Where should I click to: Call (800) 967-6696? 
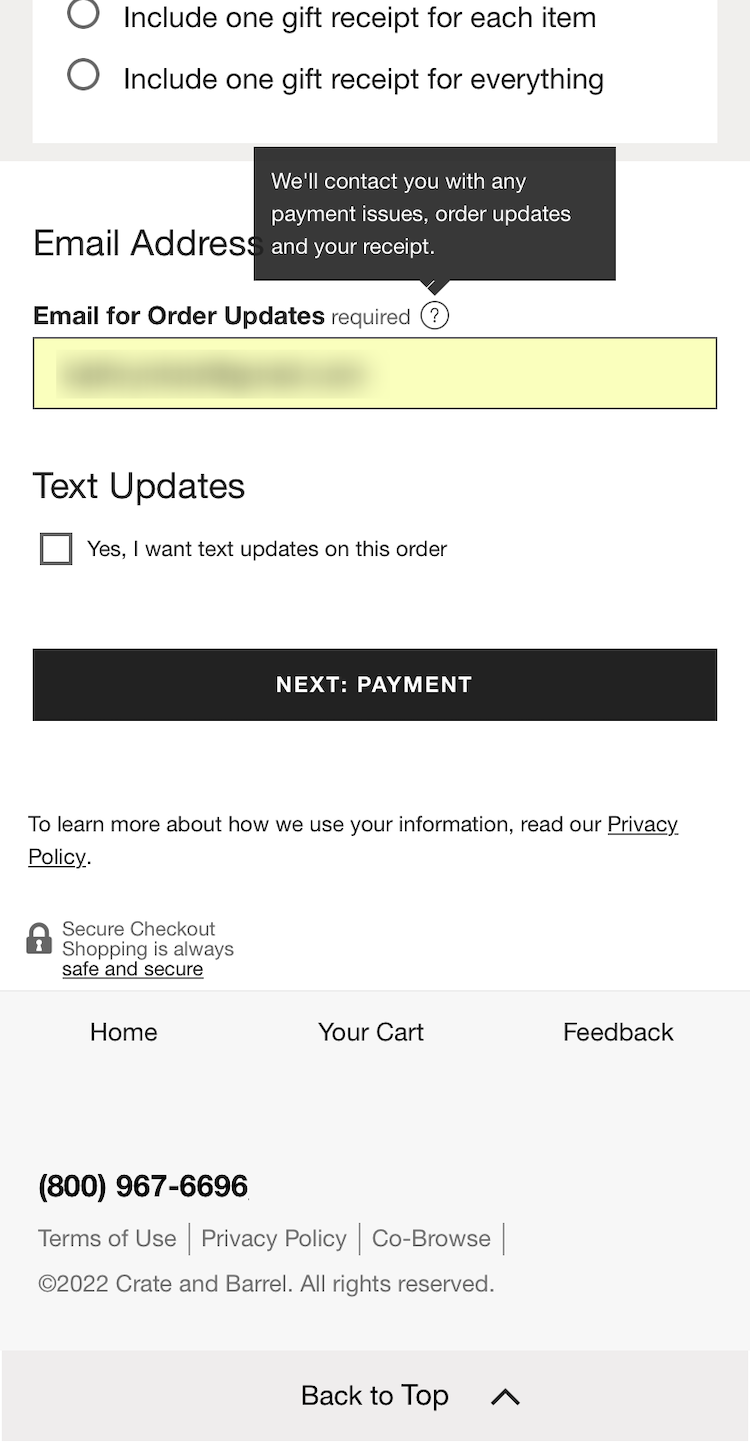pyautogui.click(x=143, y=1186)
